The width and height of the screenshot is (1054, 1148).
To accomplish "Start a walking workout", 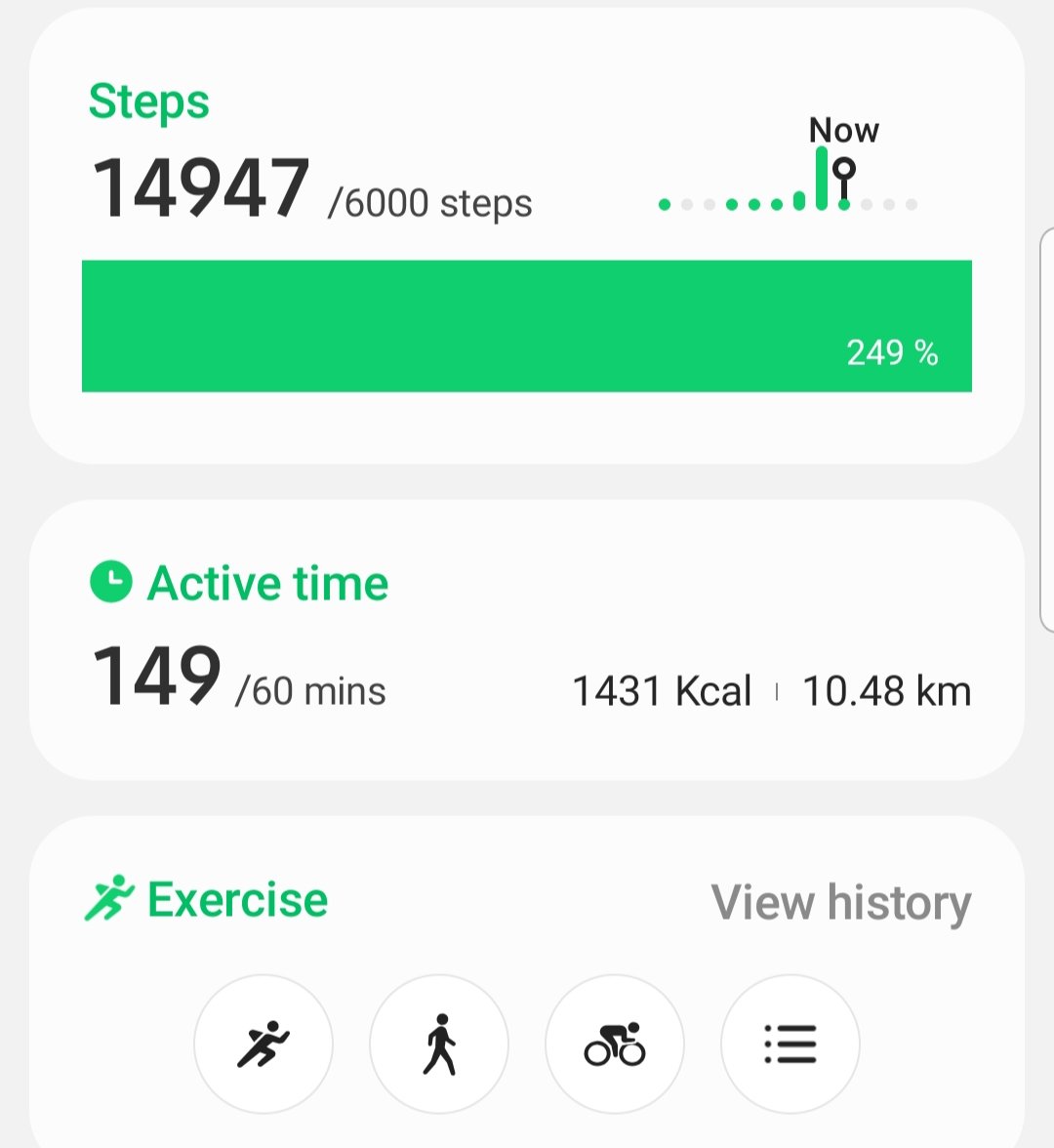I will pos(439,1045).
